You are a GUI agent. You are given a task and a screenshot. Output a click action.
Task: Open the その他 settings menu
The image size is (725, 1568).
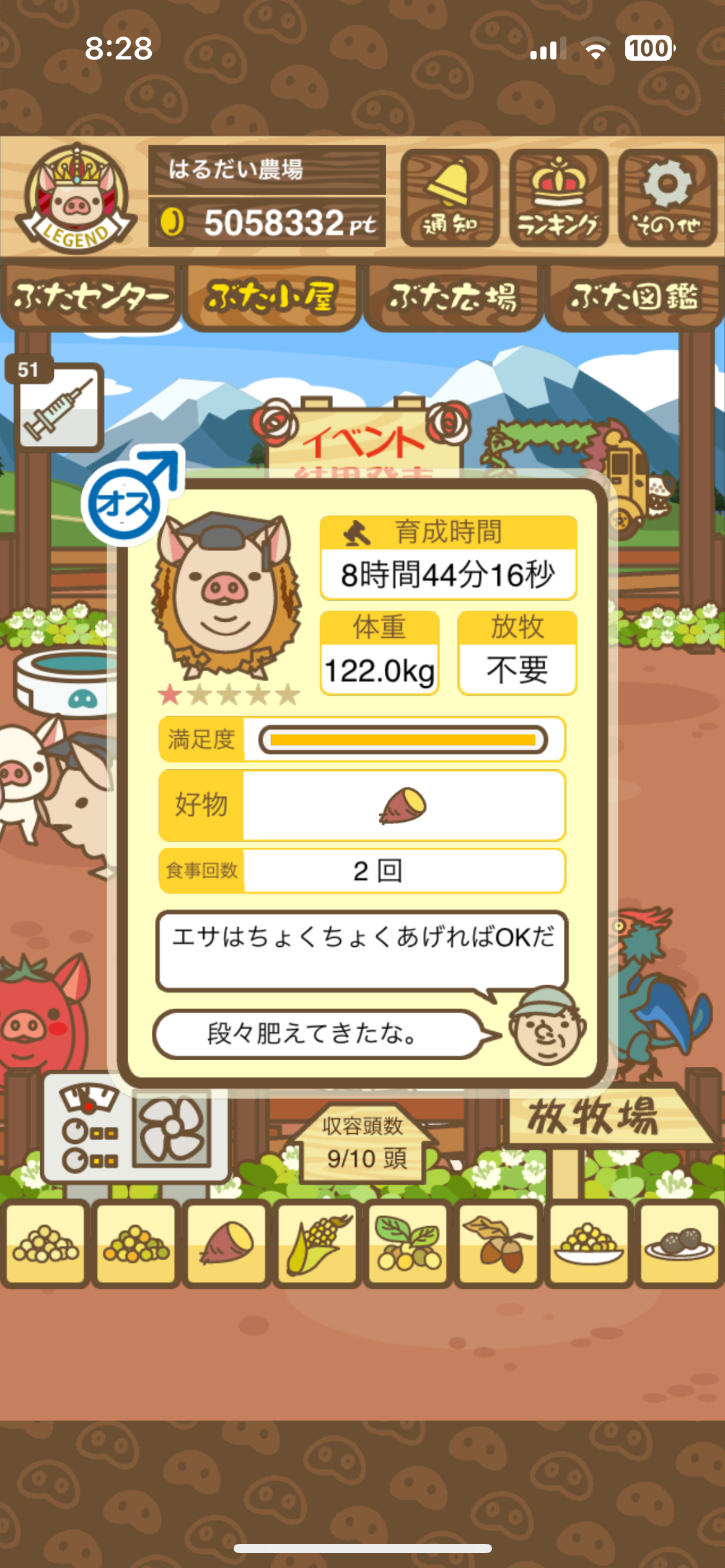pyautogui.click(x=667, y=198)
